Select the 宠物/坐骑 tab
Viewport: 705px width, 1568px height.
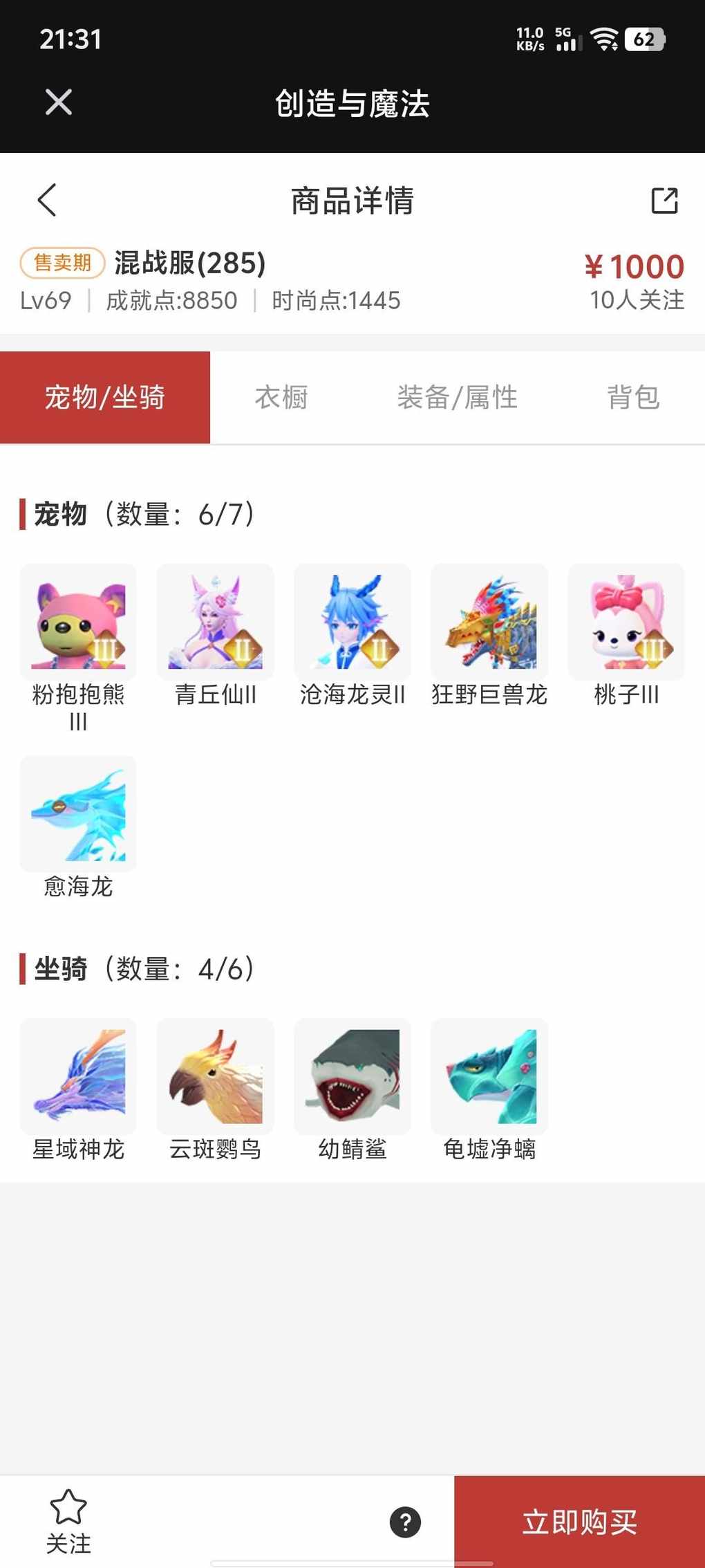click(x=105, y=398)
